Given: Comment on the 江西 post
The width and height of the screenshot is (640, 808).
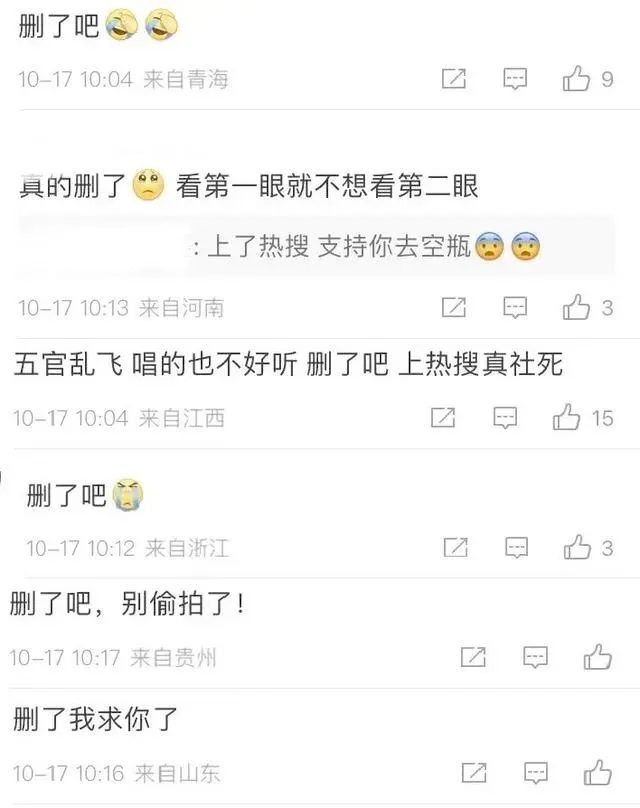Looking at the screenshot, I should click(x=505, y=417).
